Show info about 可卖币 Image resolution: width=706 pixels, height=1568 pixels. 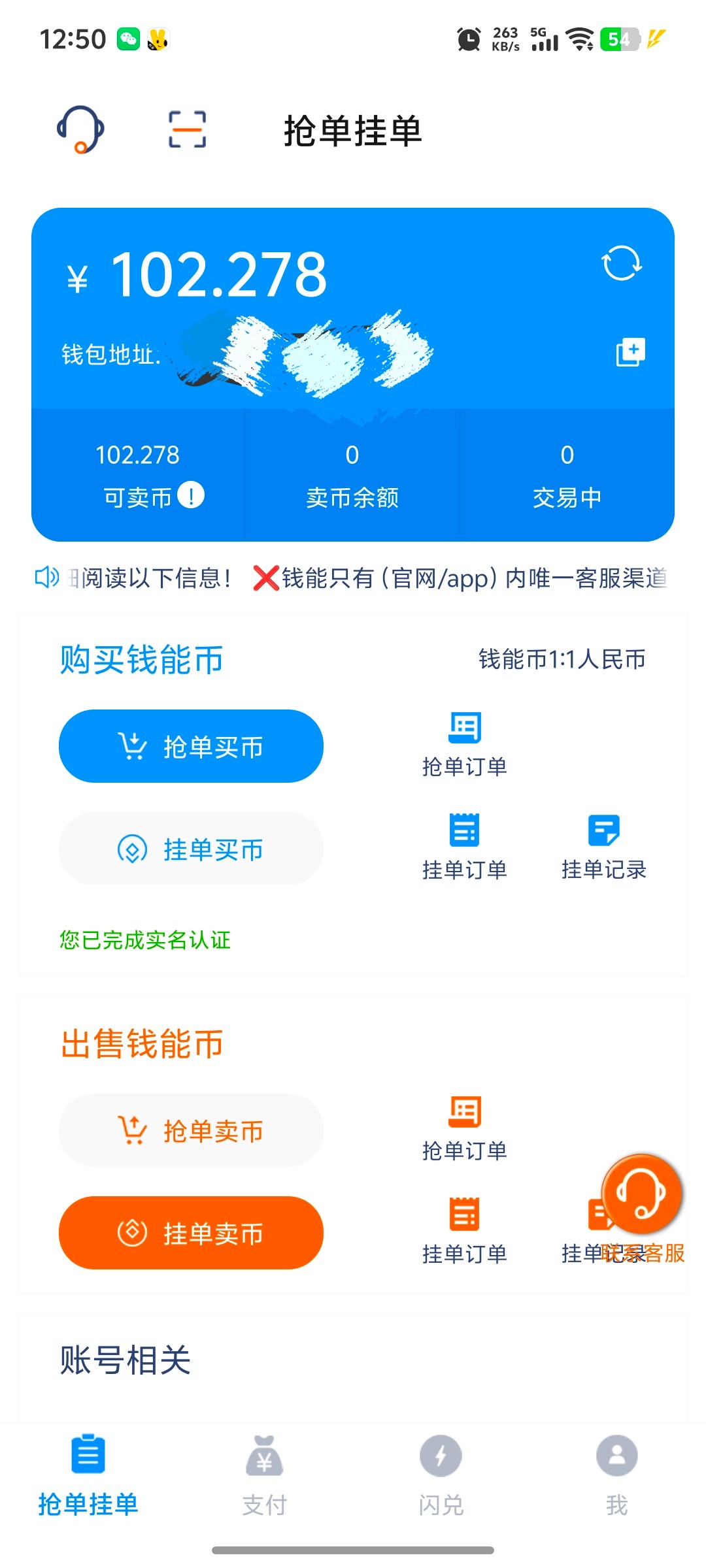191,495
